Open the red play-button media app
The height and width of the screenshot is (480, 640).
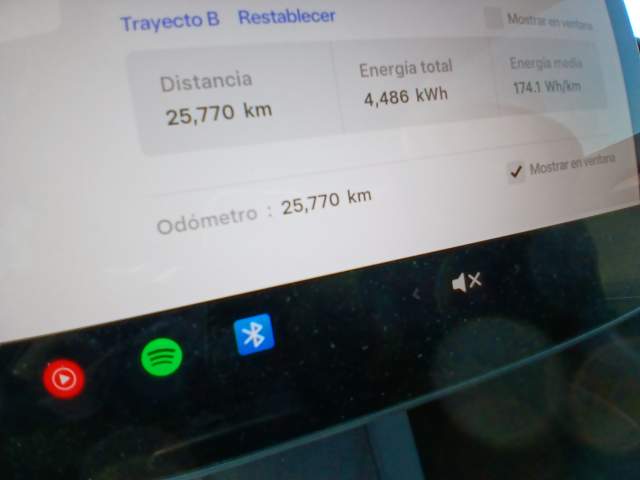point(63,379)
